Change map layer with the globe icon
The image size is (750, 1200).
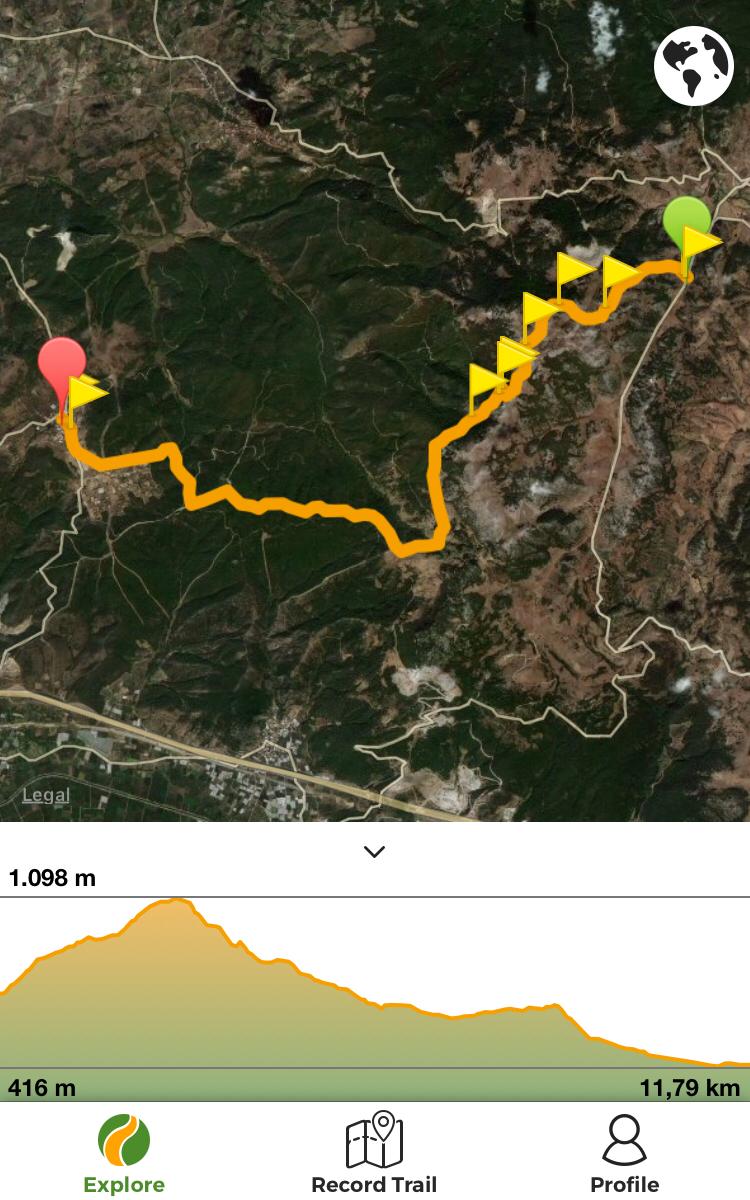point(693,66)
